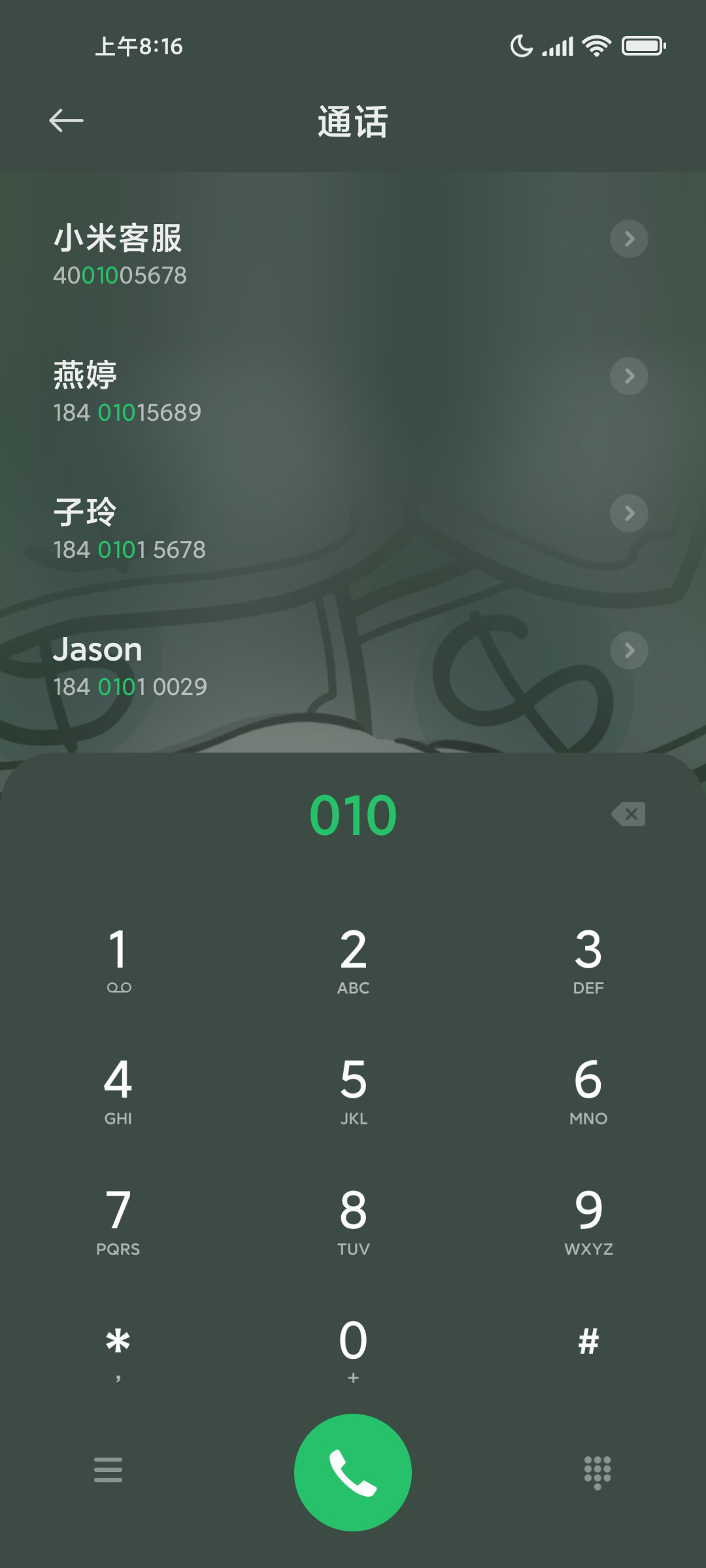The height and width of the screenshot is (1568, 706).
Task: Dial digit 0 on keypad
Action: (353, 1350)
